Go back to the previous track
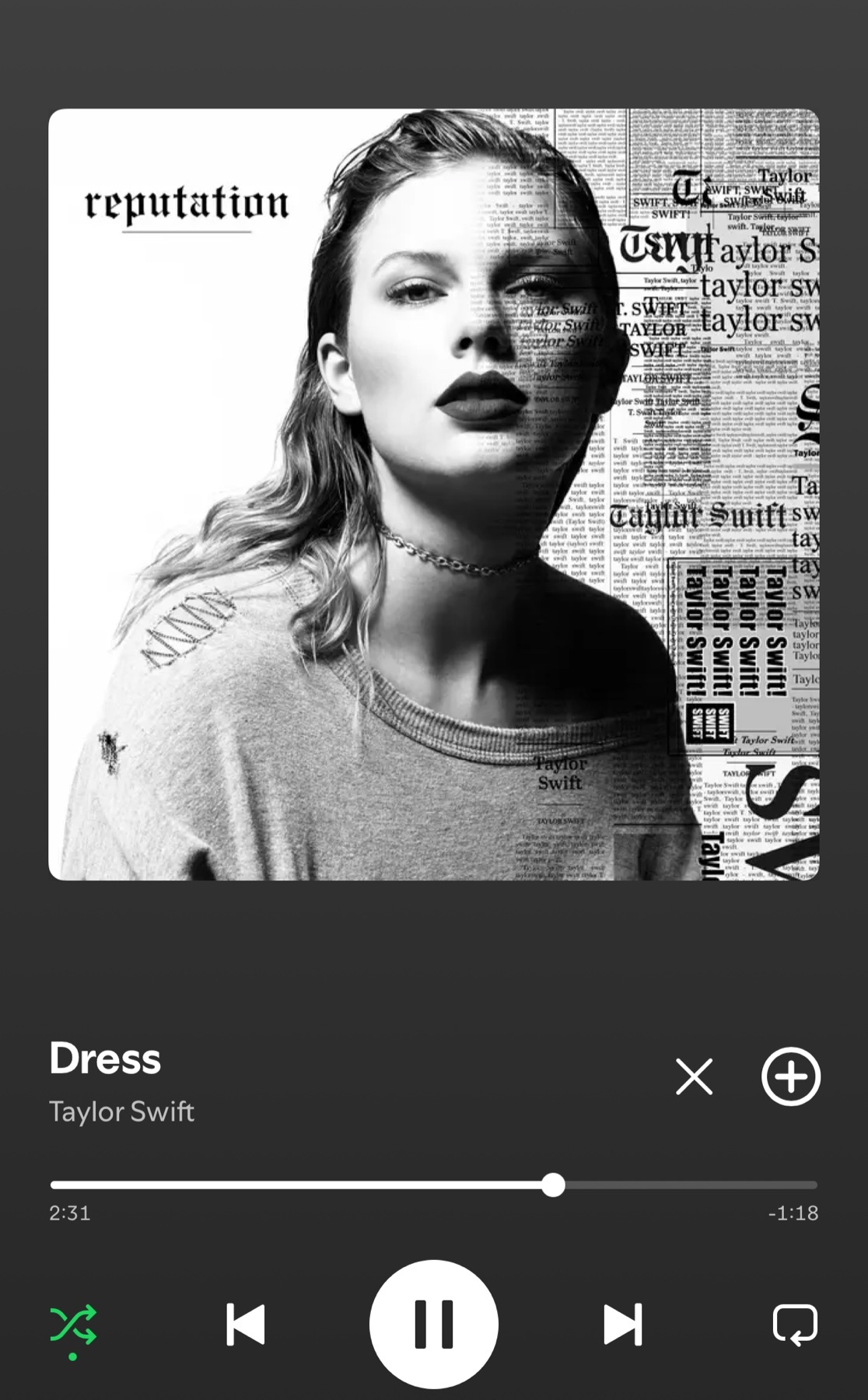868x1400 pixels. click(245, 1324)
